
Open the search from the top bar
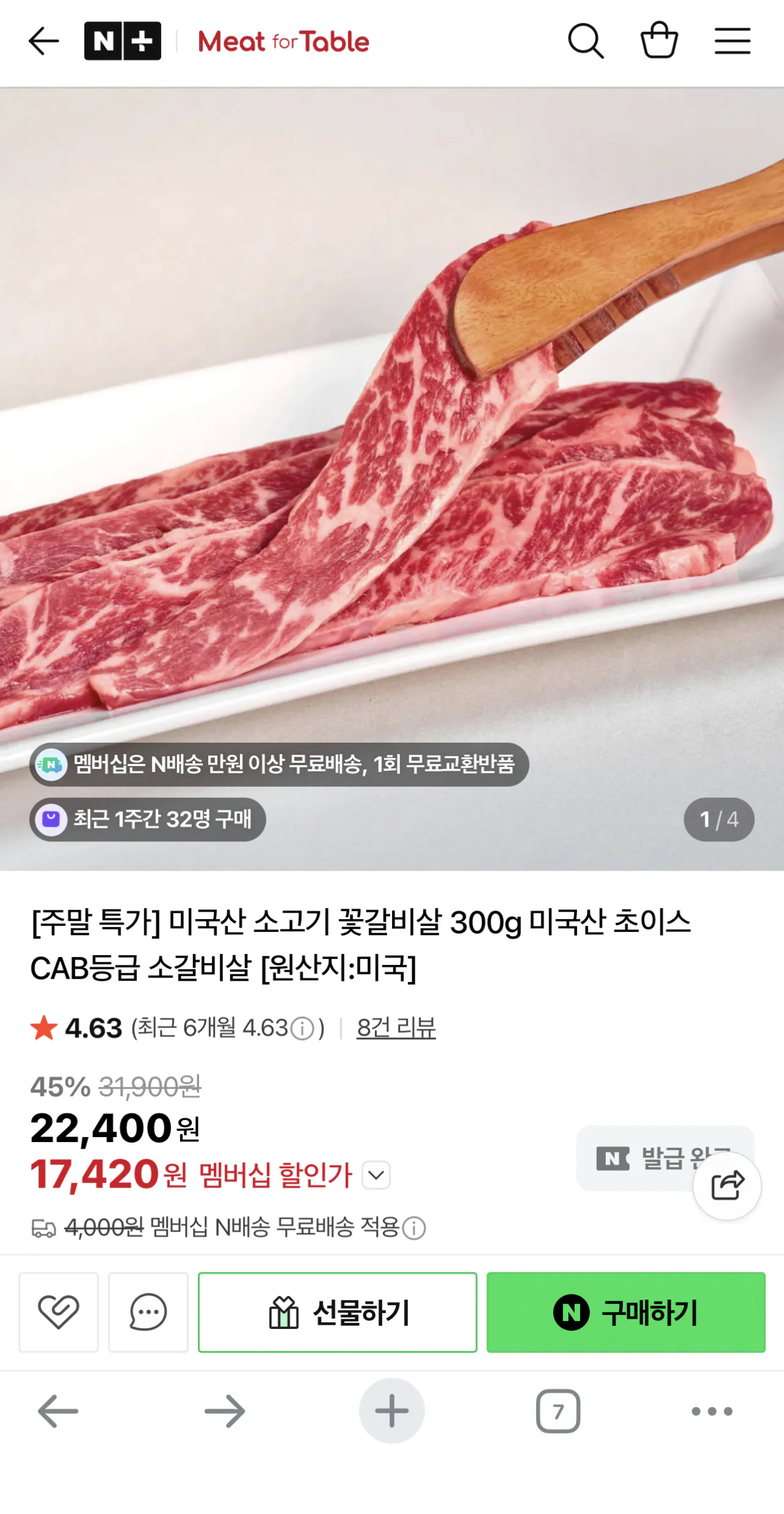pos(587,41)
